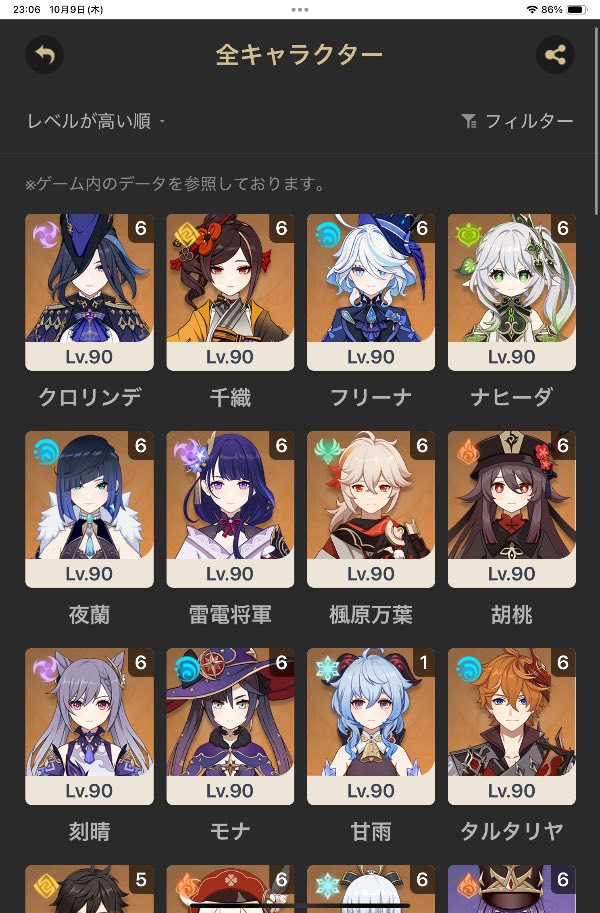This screenshot has height=913, width=600.
Task: Open ナヒーダ character card
Action: [511, 292]
